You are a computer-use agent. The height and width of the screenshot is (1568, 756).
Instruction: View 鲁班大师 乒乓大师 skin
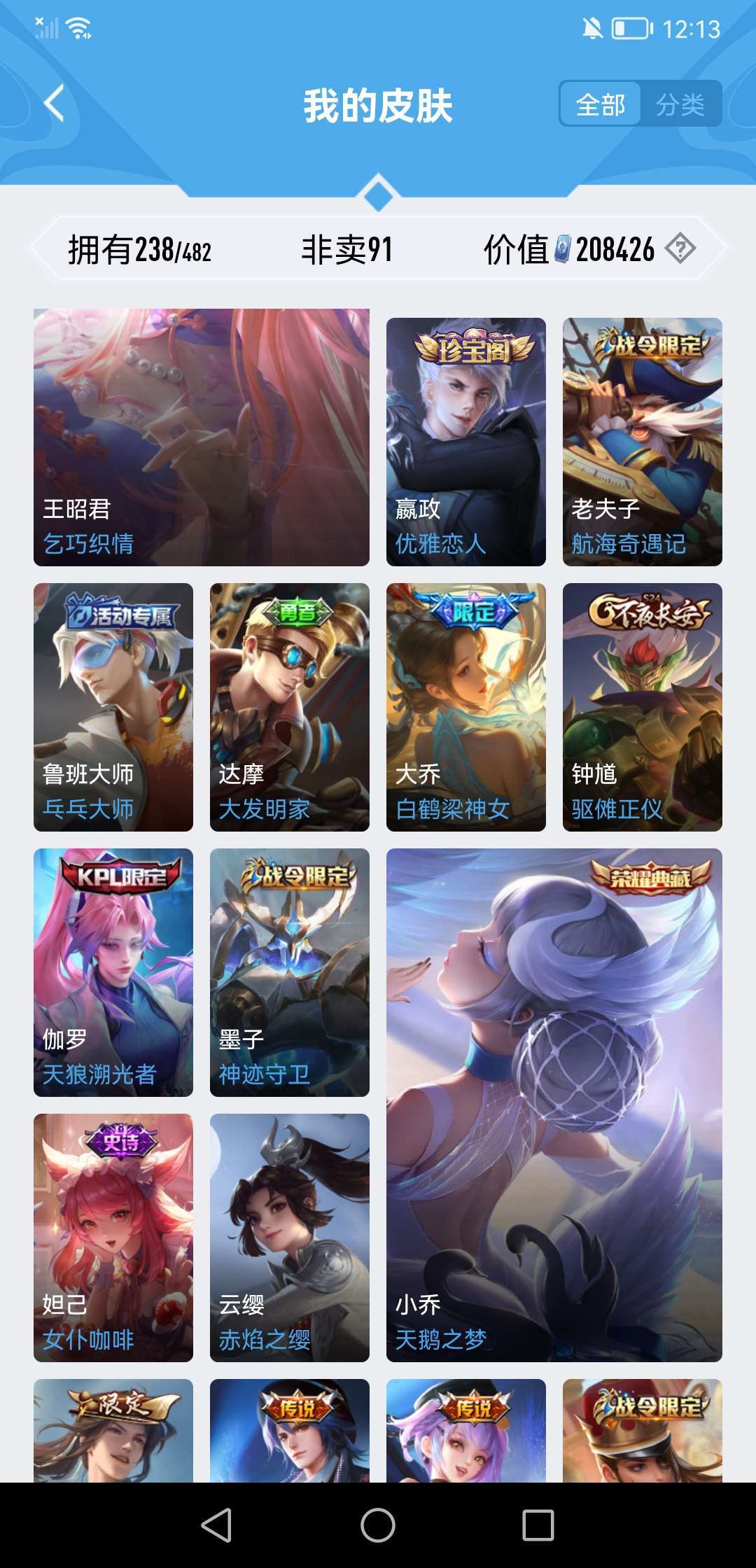click(x=113, y=707)
